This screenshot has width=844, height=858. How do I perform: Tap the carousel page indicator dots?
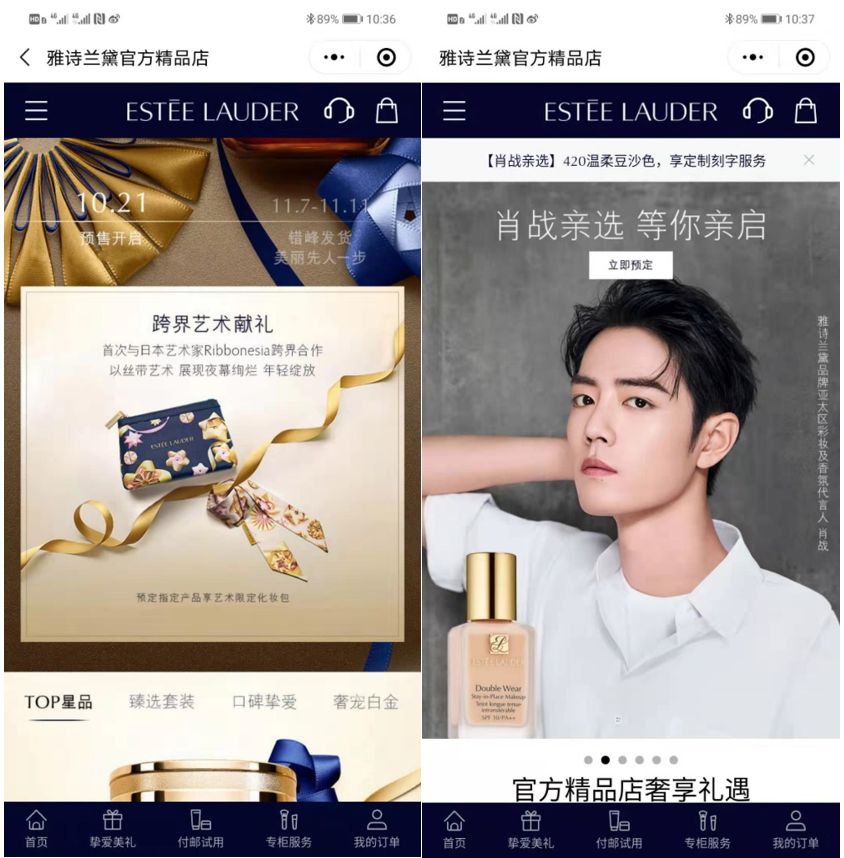click(631, 760)
